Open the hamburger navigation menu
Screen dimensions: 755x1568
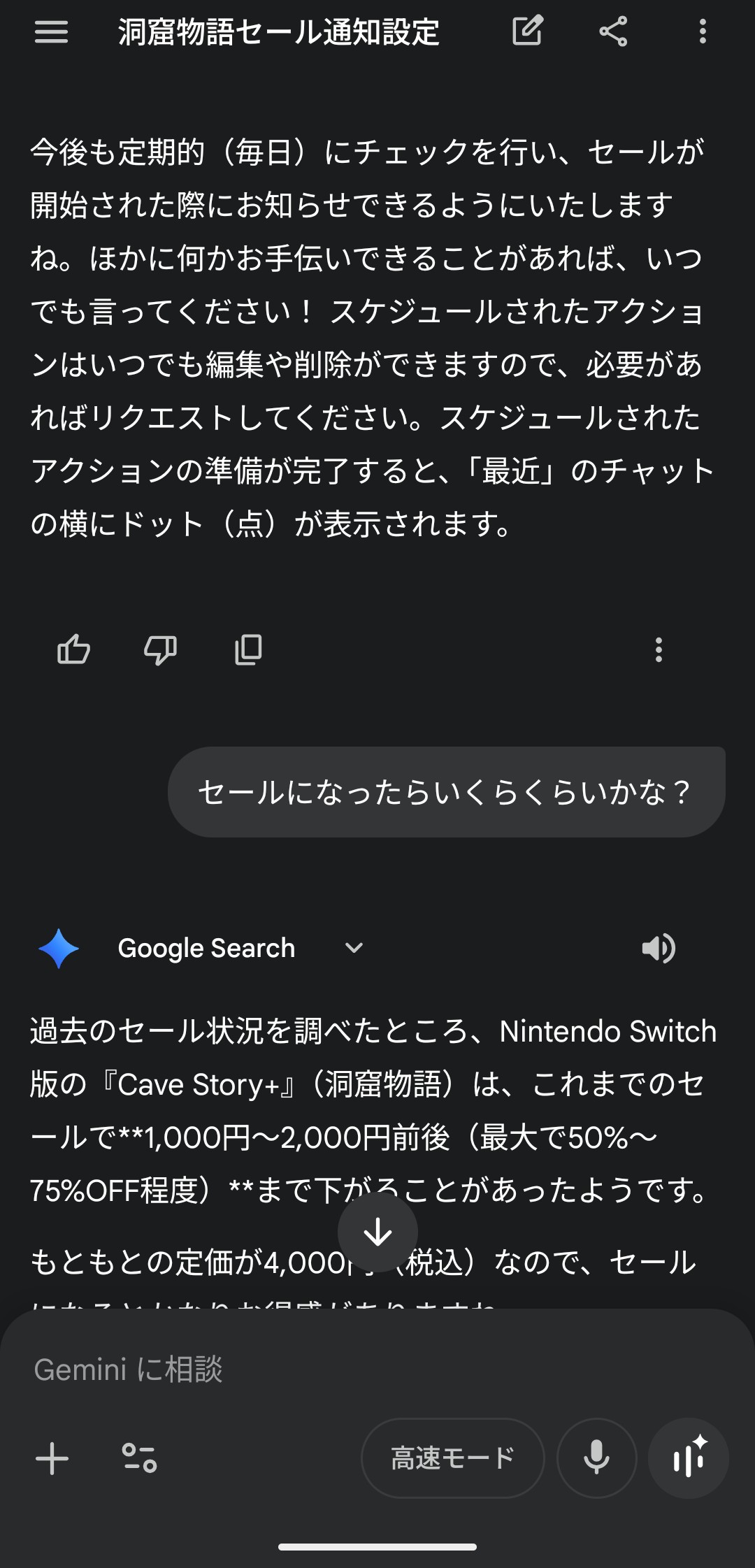(51, 31)
